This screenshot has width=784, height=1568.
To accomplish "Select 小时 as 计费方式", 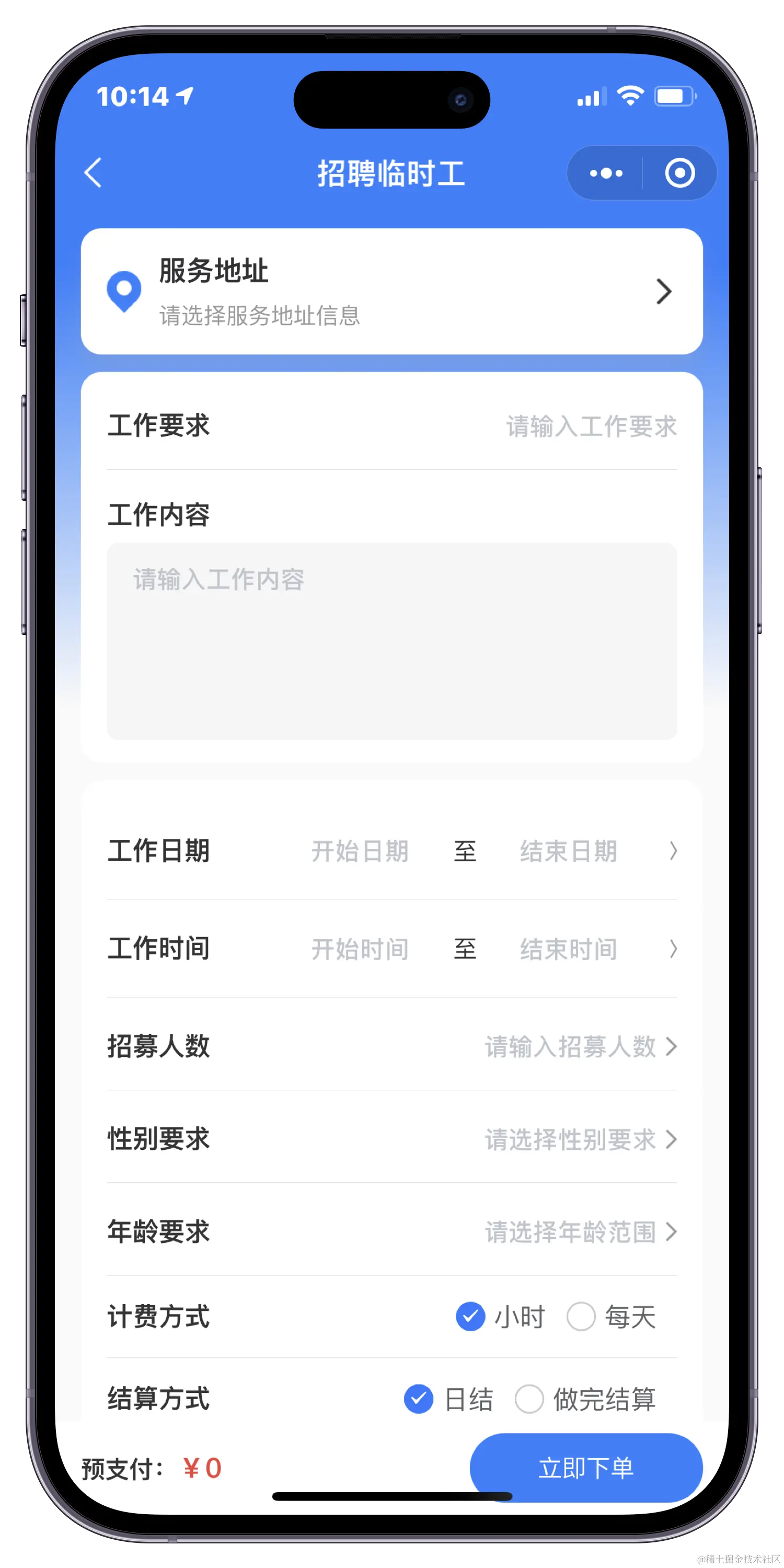I will coord(470,1317).
